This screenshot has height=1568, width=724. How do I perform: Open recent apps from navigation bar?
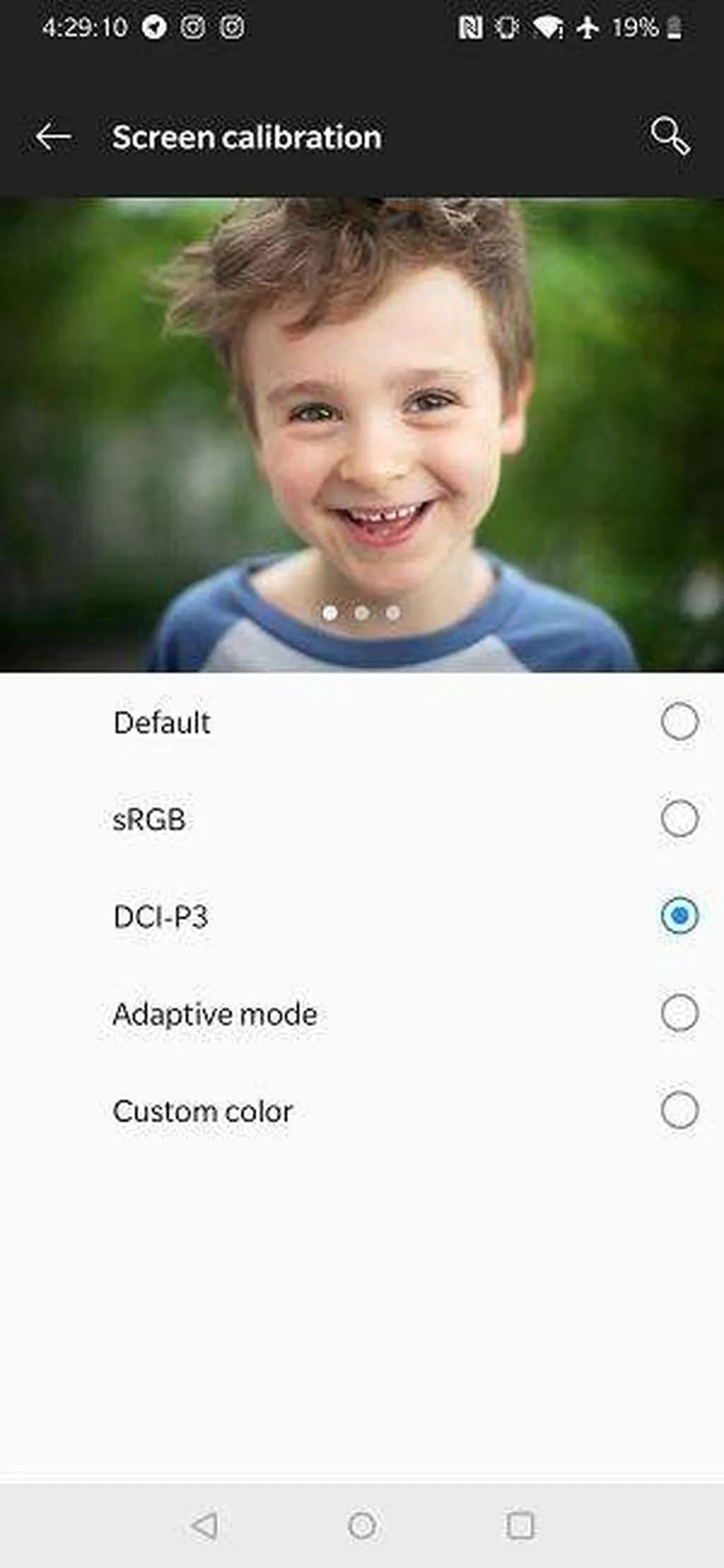[x=520, y=1525]
